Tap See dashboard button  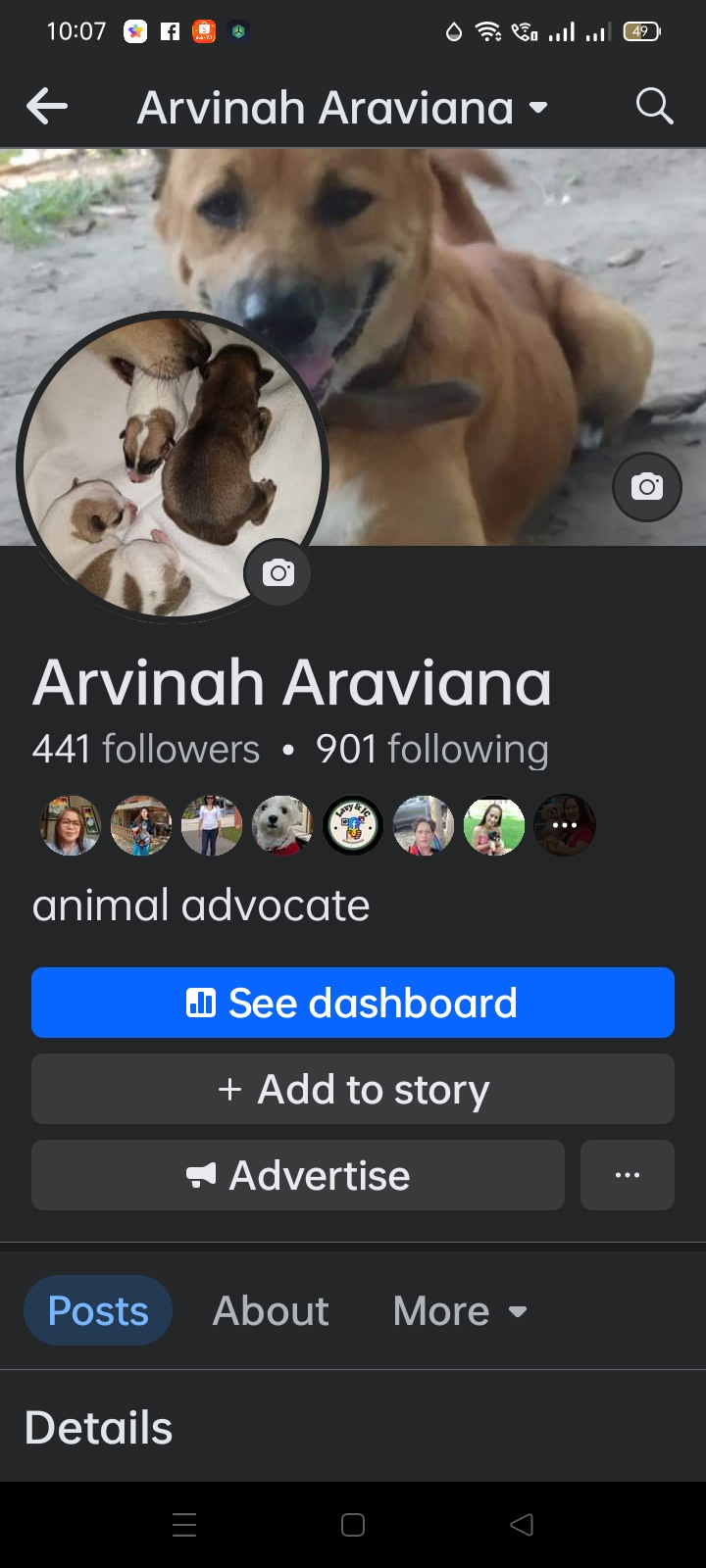point(353,1003)
